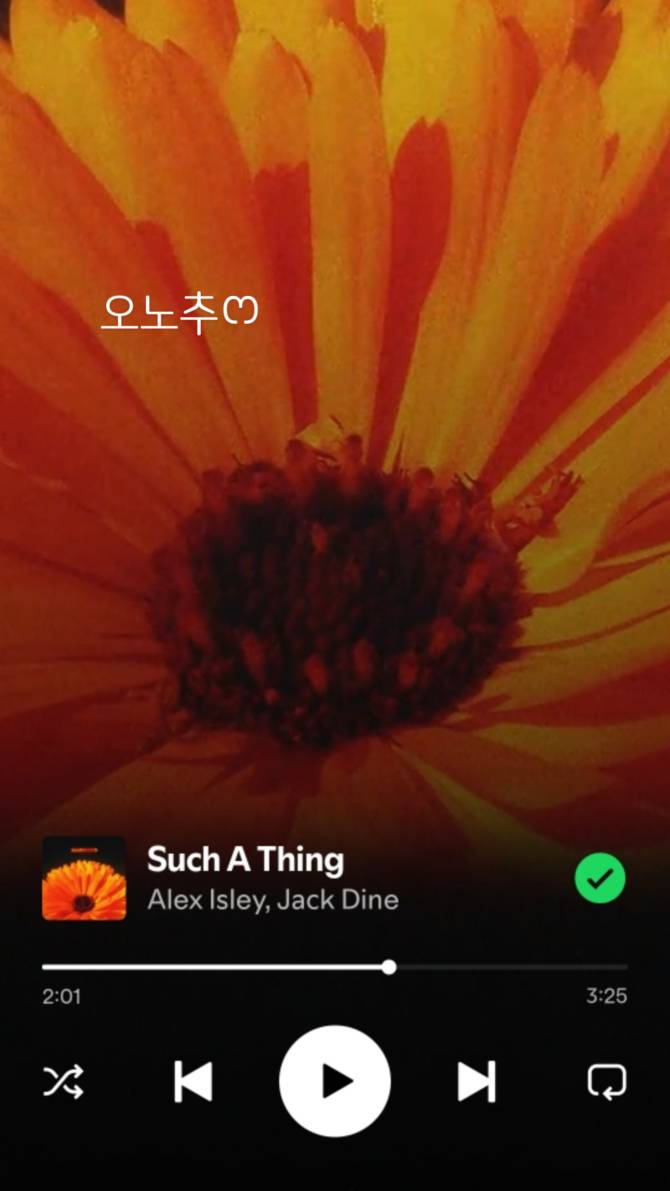This screenshot has width=670, height=1191.
Task: Go back to the previous track
Action: 193,1081
